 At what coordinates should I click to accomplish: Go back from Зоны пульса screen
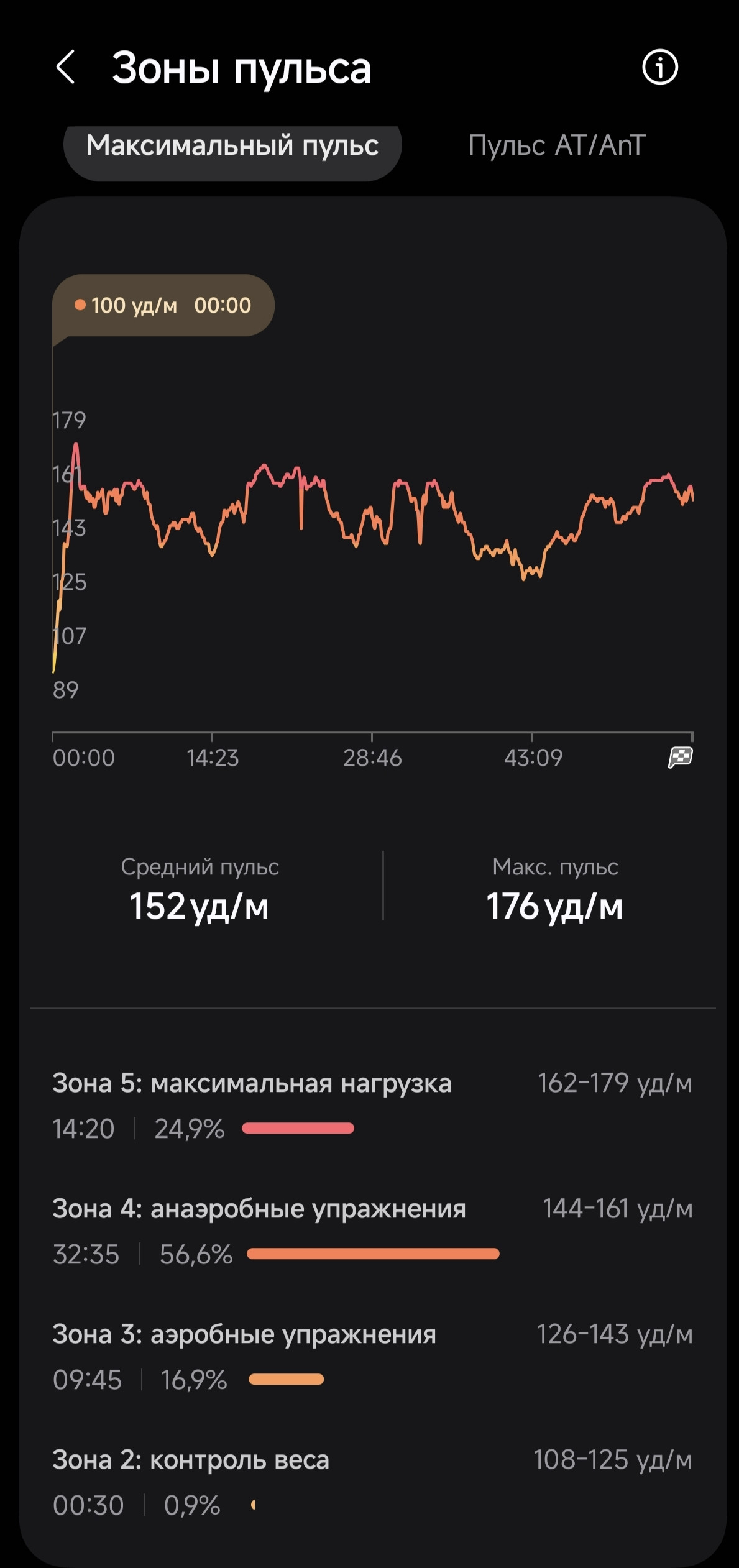point(65,67)
